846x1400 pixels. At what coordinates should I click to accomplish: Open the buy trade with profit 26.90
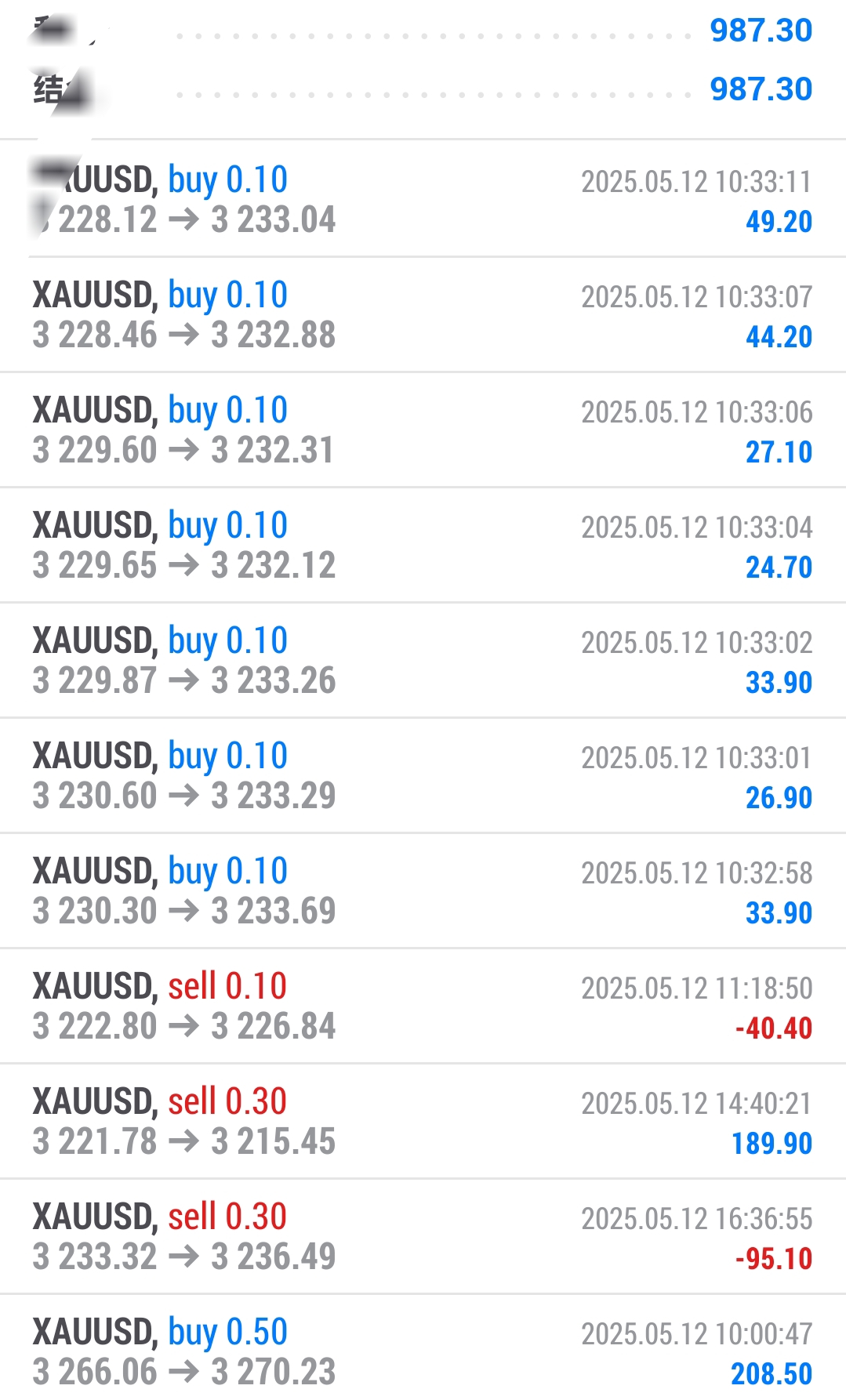coord(423,775)
